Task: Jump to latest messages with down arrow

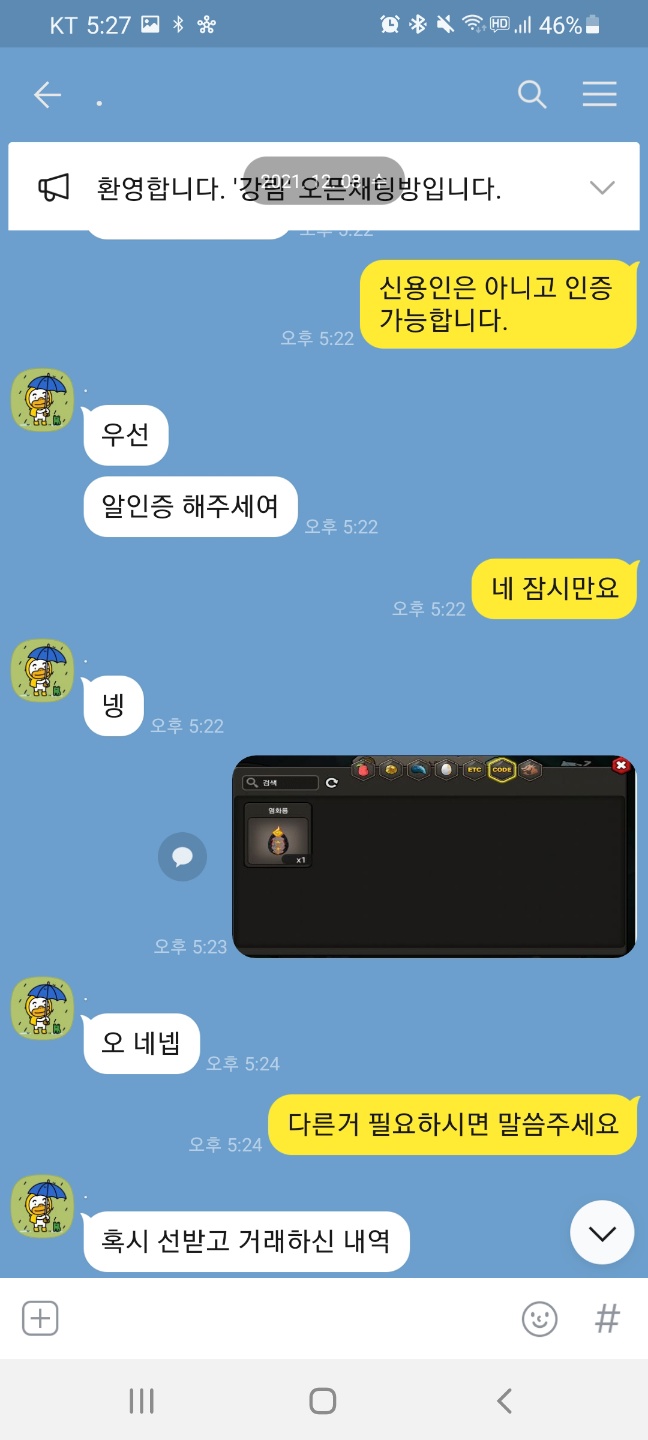Action: click(x=602, y=1233)
